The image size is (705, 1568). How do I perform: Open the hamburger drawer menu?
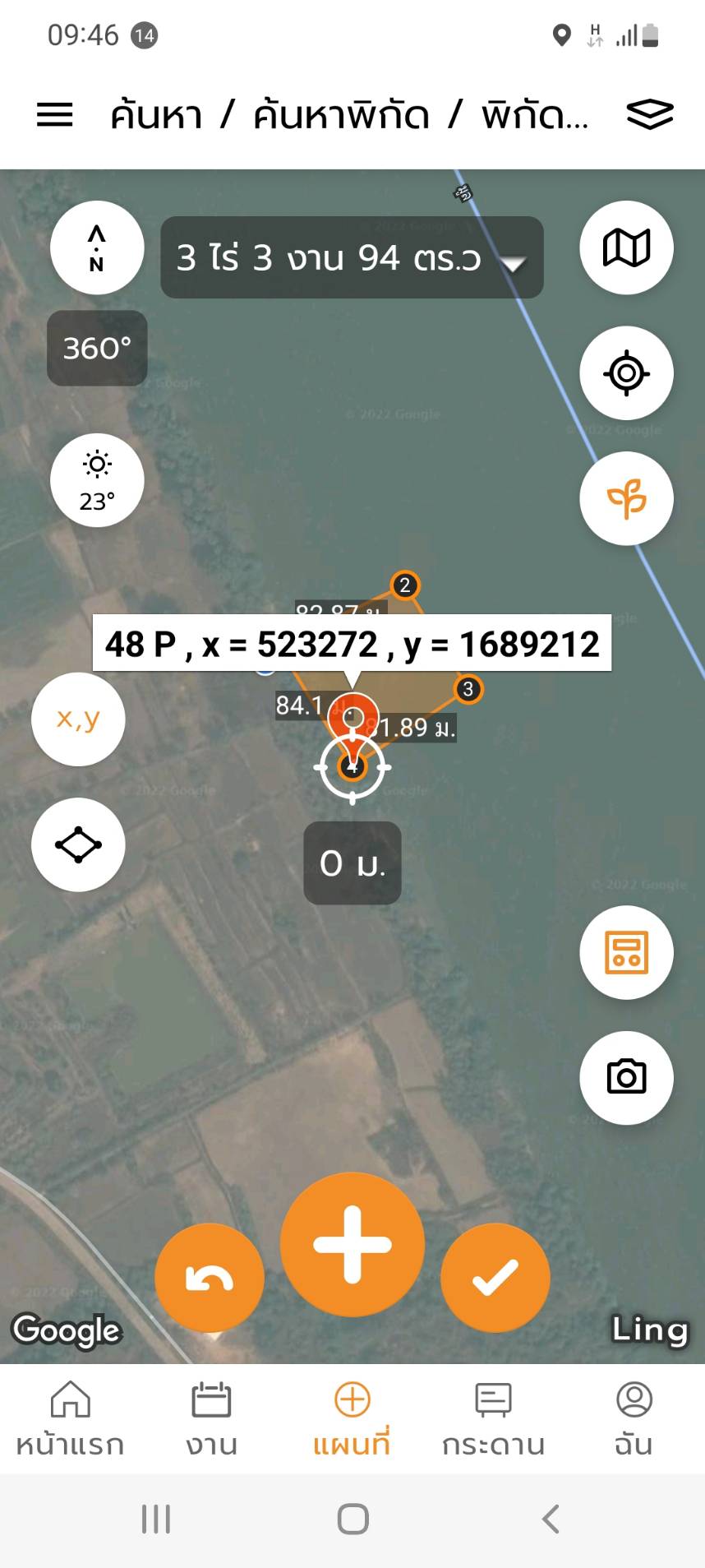55,114
